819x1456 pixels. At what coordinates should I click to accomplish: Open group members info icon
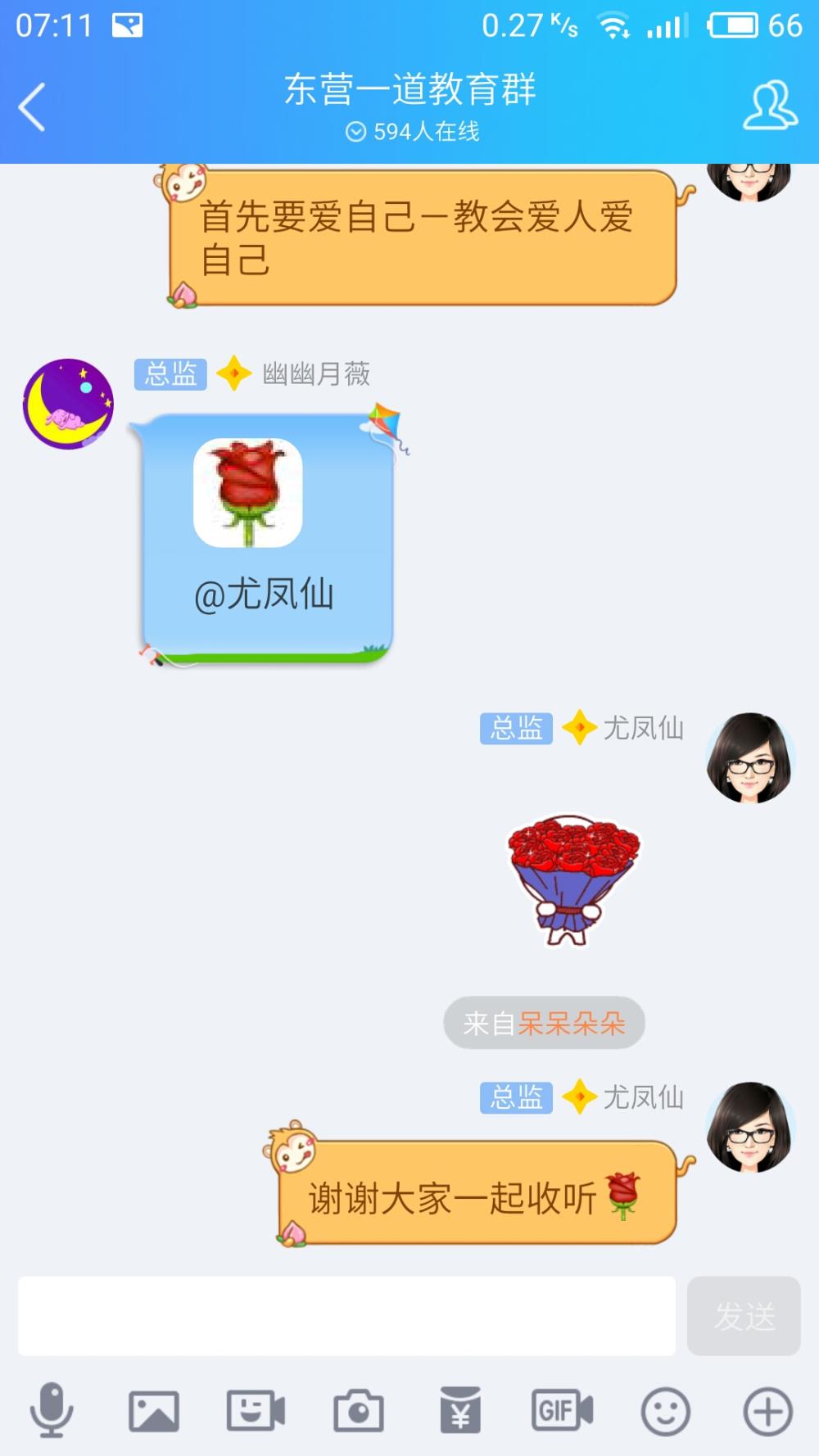[x=770, y=105]
